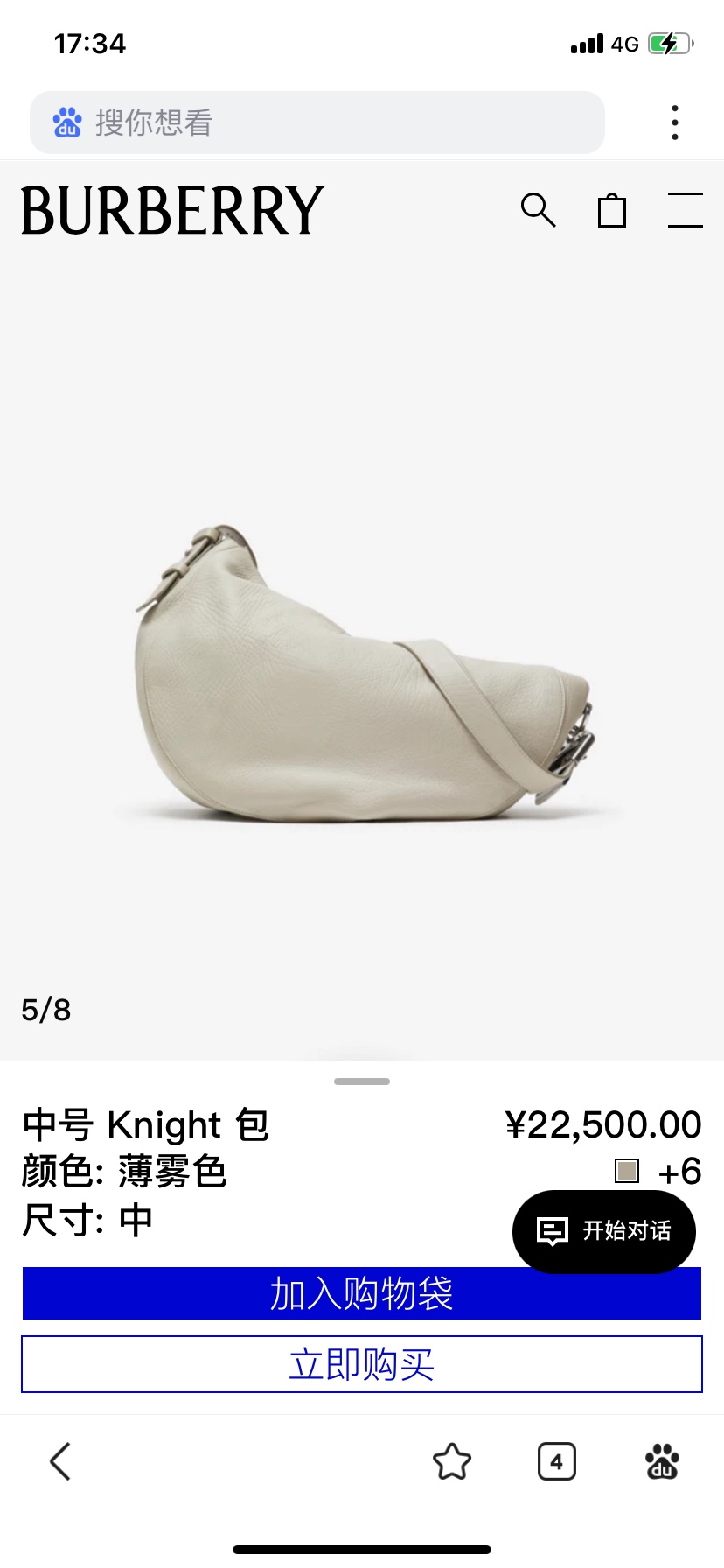Start a chat via 开始对话
This screenshot has height=1568, width=724.
tap(604, 1231)
